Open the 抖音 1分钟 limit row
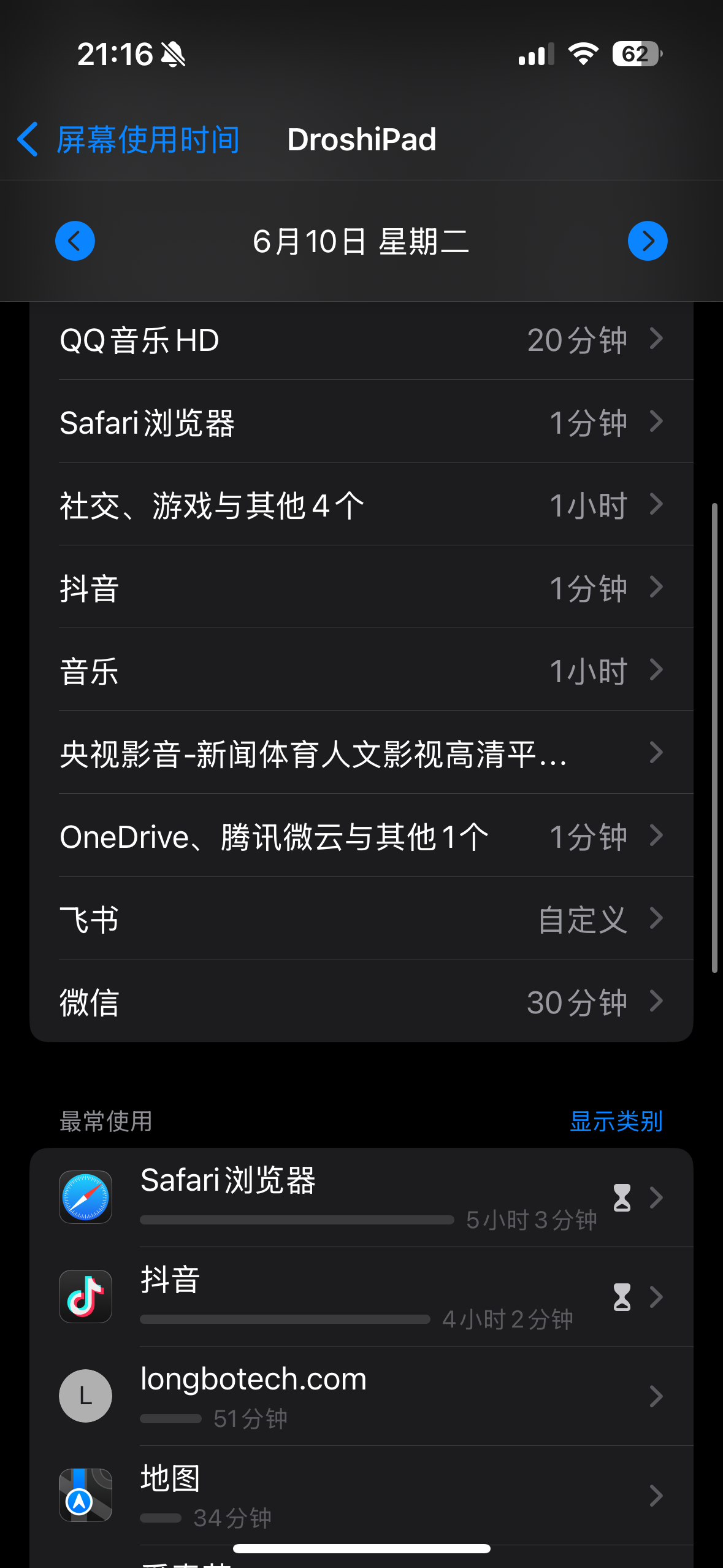The width and height of the screenshot is (723, 1568). pos(362,588)
